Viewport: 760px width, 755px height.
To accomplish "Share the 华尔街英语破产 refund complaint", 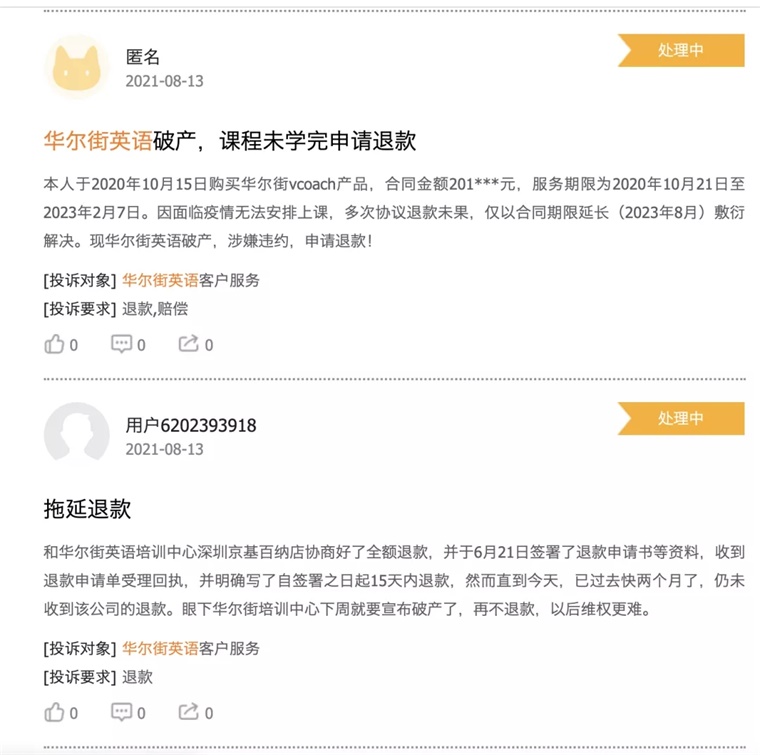I will click(x=189, y=345).
